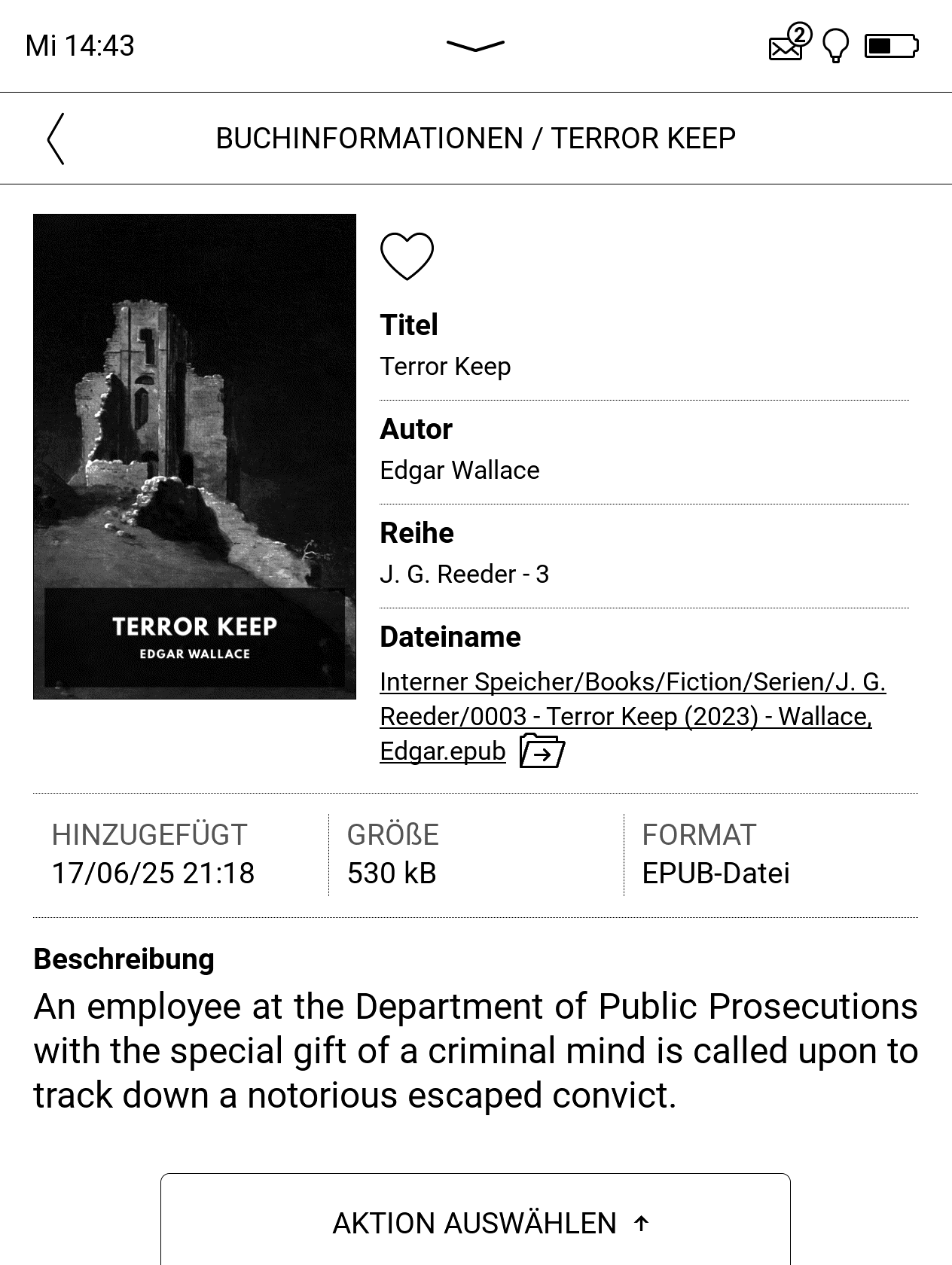
Task: Add Terror Keep to favorites
Action: (x=407, y=256)
